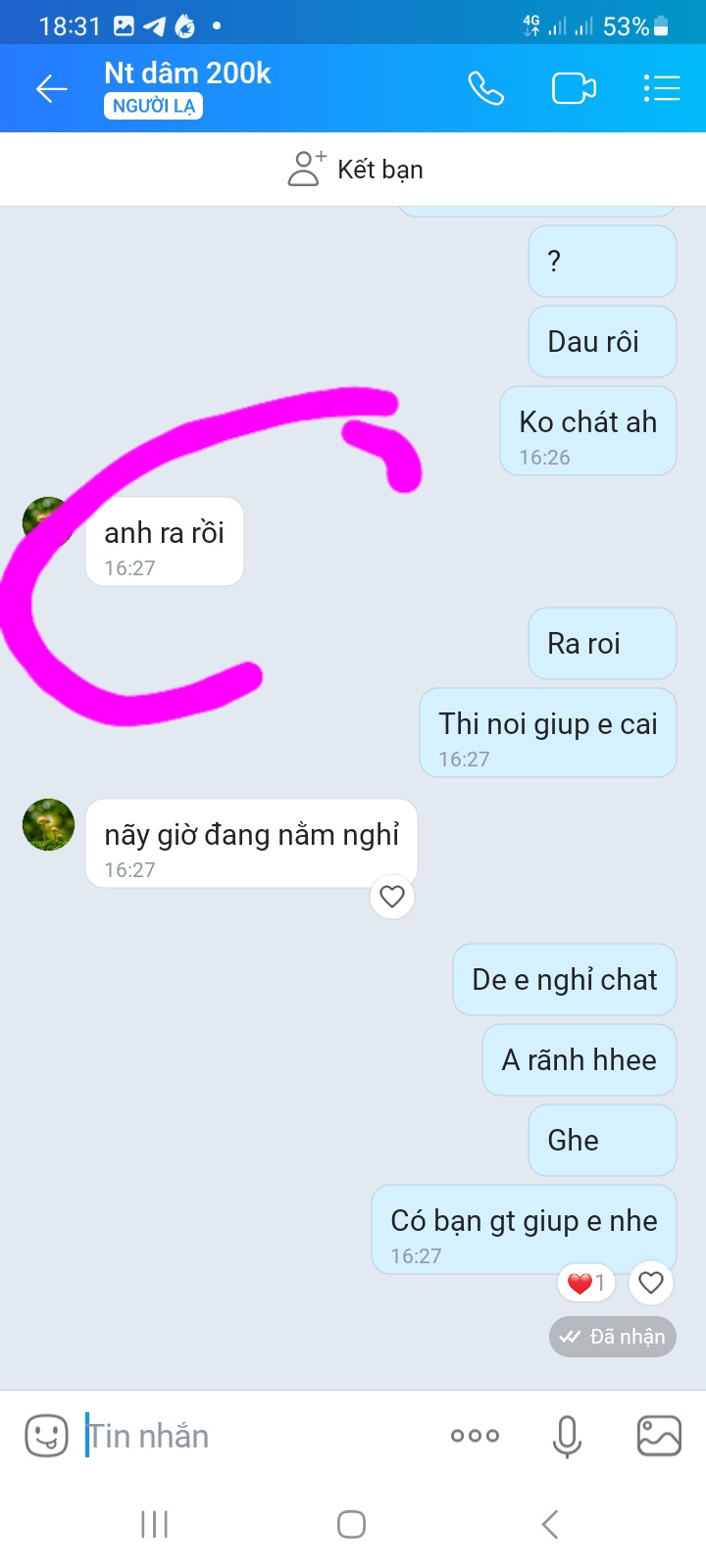Image resolution: width=706 pixels, height=1568 pixels.
Task: Open more attachment options
Action: pos(475,1436)
